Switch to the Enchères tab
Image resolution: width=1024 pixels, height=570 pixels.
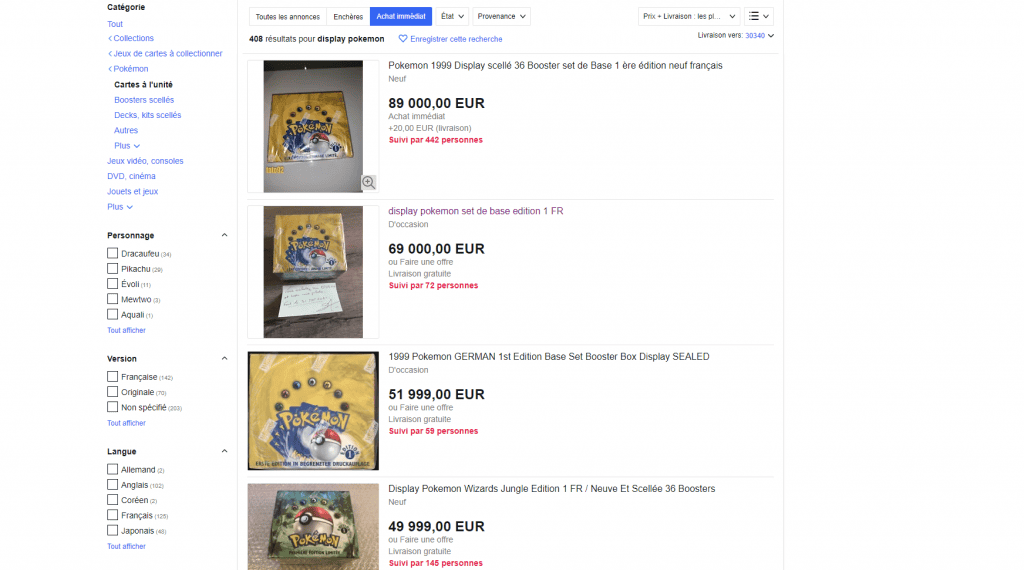click(x=348, y=16)
